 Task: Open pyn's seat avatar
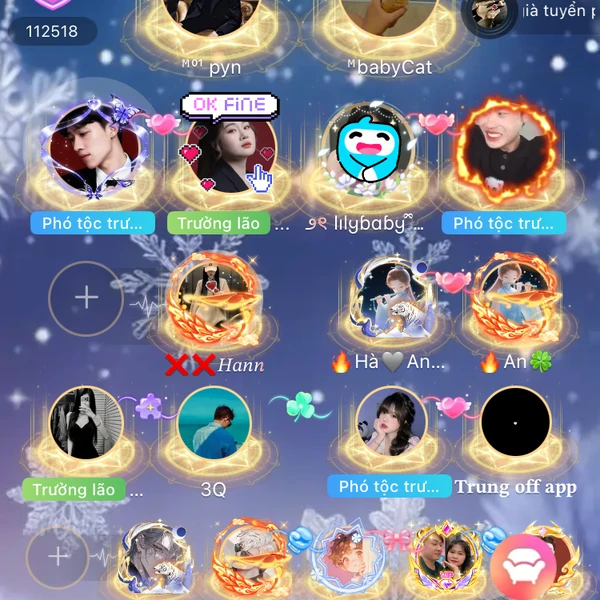[x=225, y=18]
